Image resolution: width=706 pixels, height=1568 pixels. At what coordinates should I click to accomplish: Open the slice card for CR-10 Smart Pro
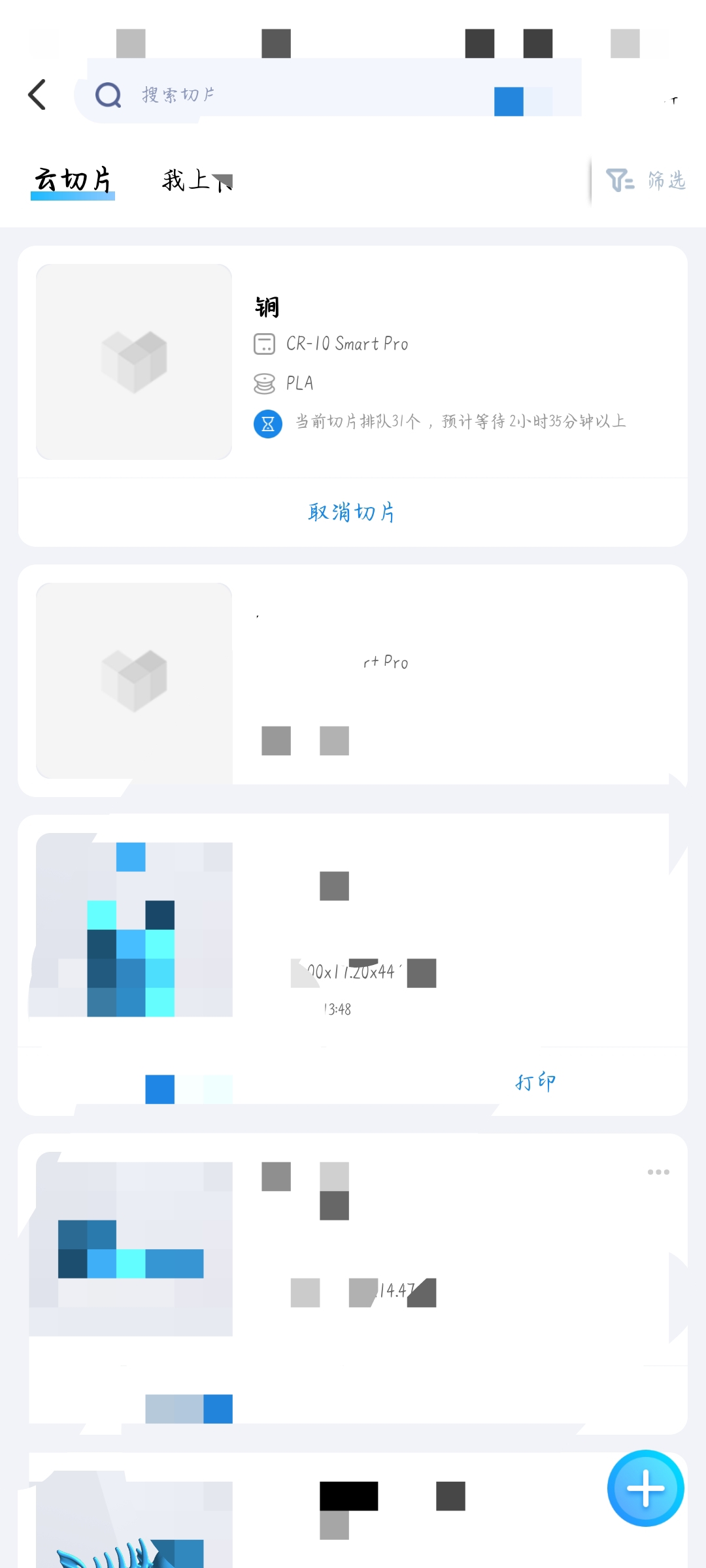pos(352,362)
